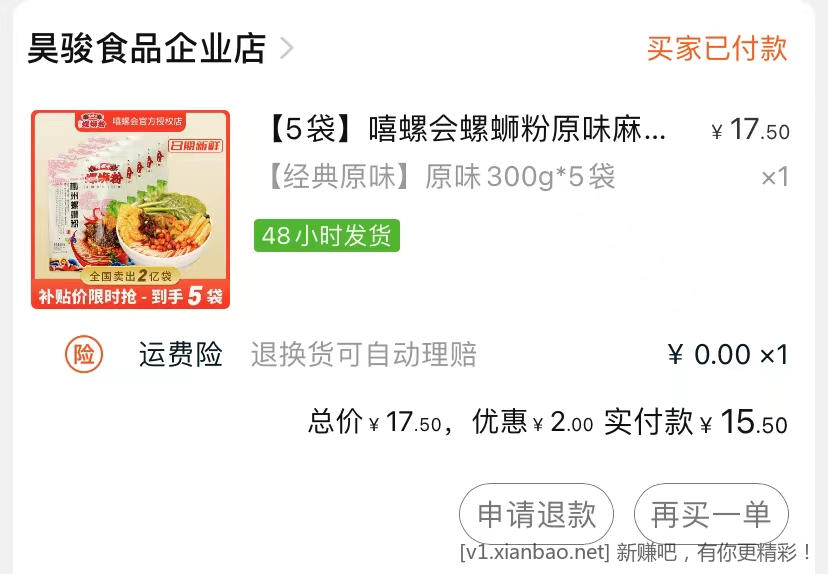The image size is (828, 574).
Task: Tap 申请退款 to request a refund
Action: 537,515
